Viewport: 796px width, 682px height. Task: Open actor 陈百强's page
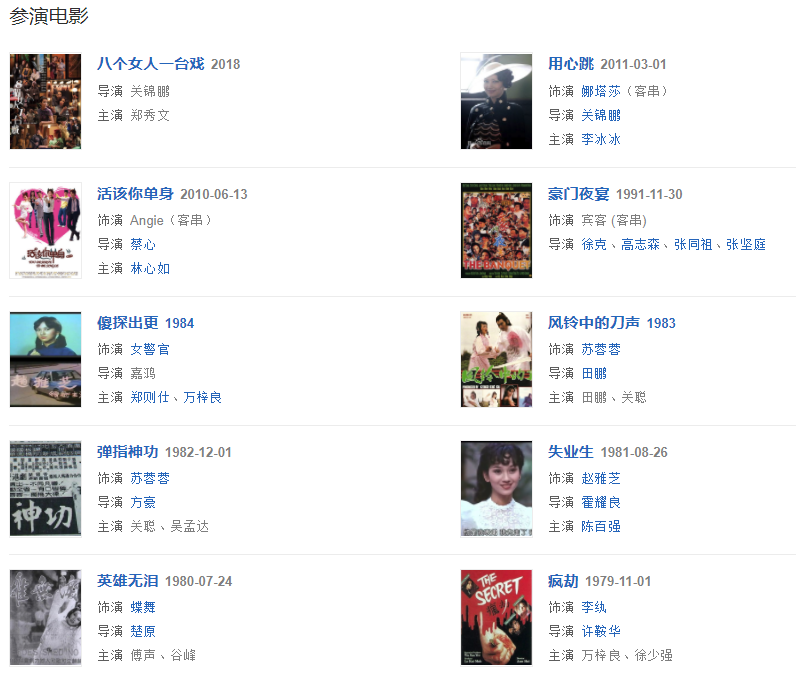tap(600, 526)
